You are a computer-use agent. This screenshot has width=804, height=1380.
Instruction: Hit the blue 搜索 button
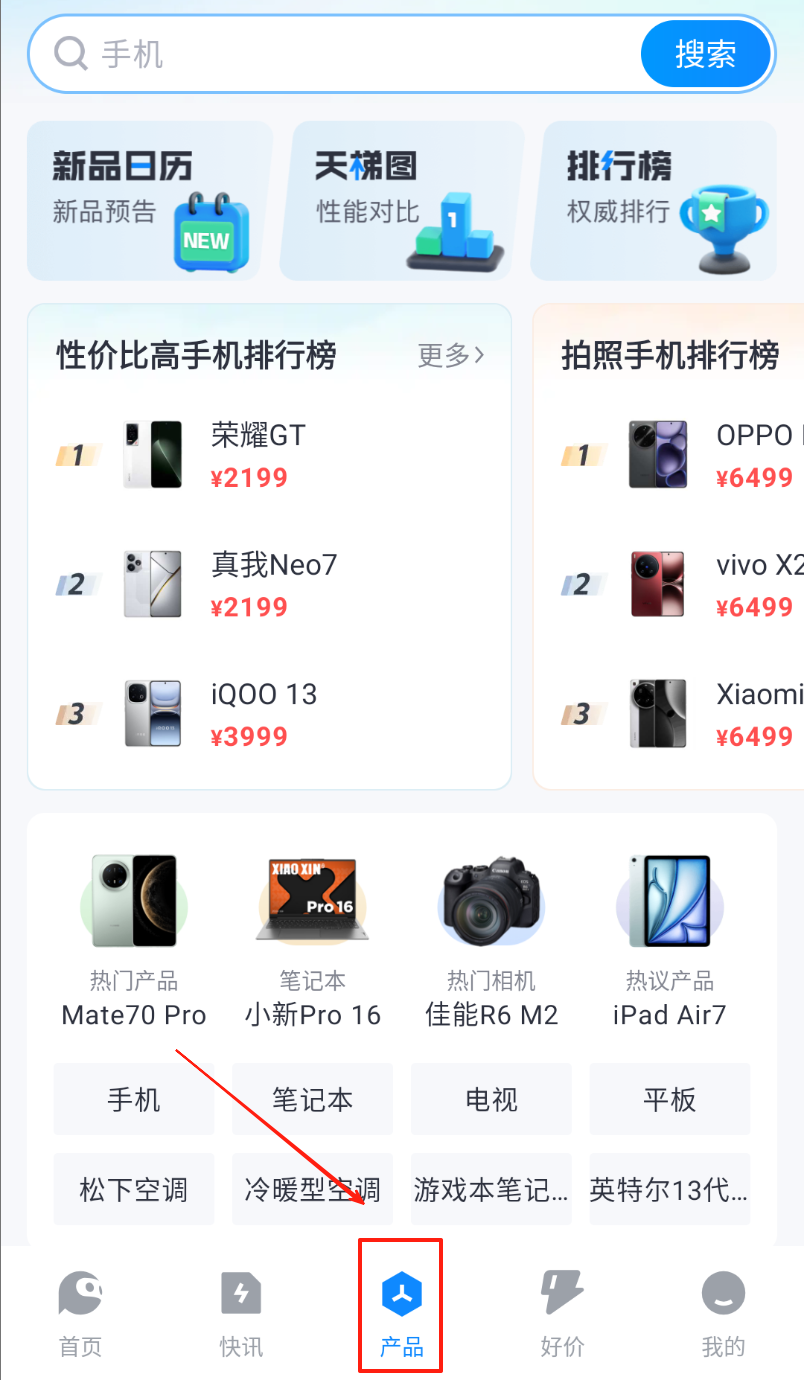click(706, 54)
